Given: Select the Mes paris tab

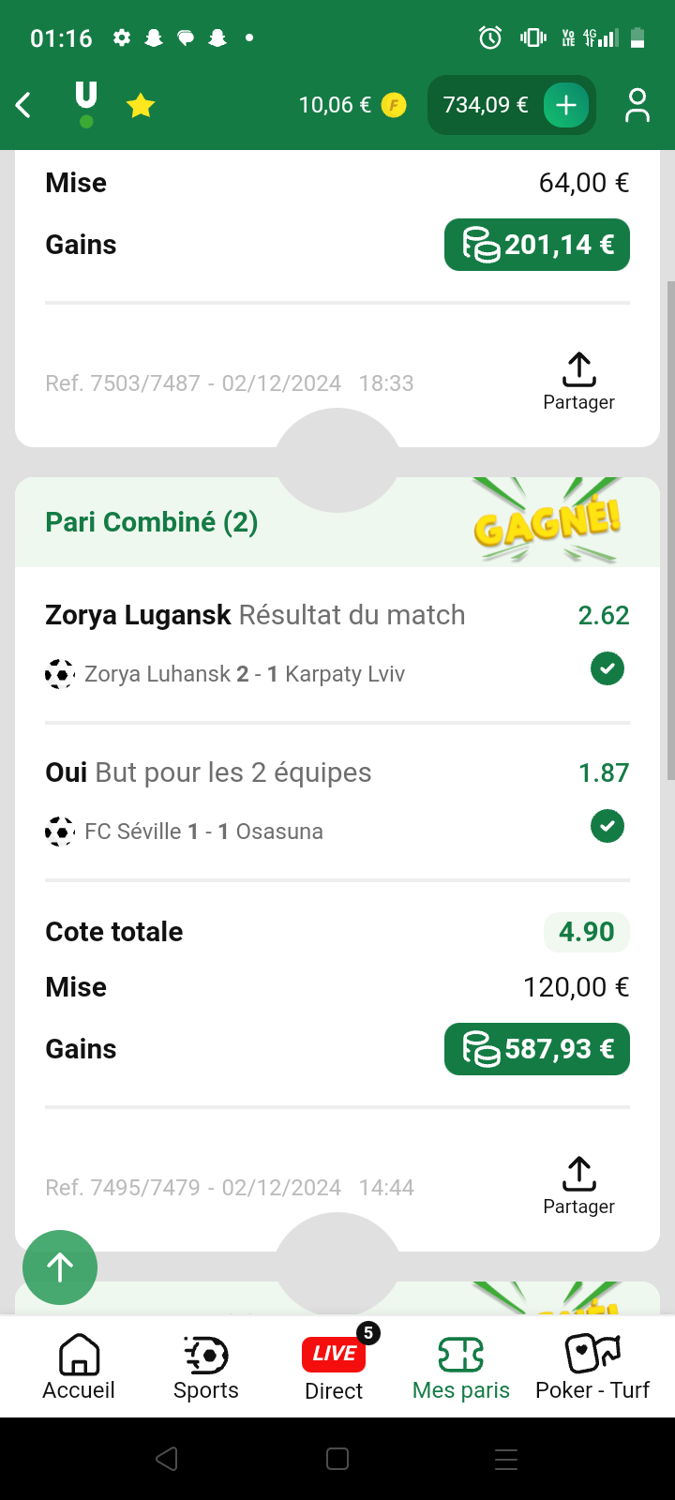Looking at the screenshot, I should pos(461,1368).
